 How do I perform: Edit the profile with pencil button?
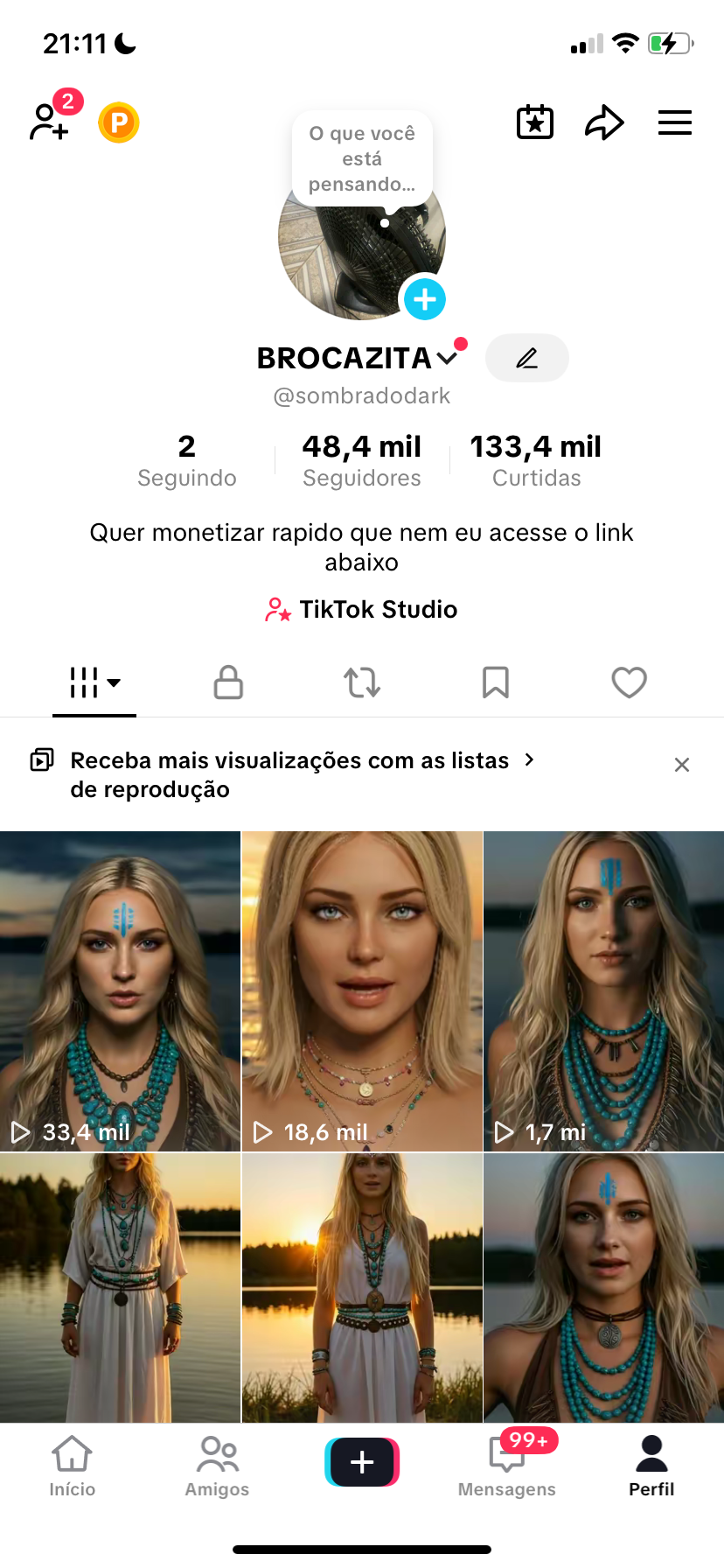click(x=526, y=358)
